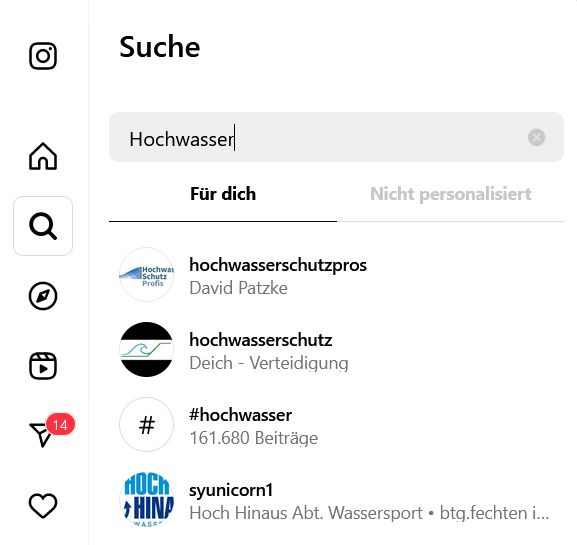
Task: Clear the search text
Action: [537, 138]
